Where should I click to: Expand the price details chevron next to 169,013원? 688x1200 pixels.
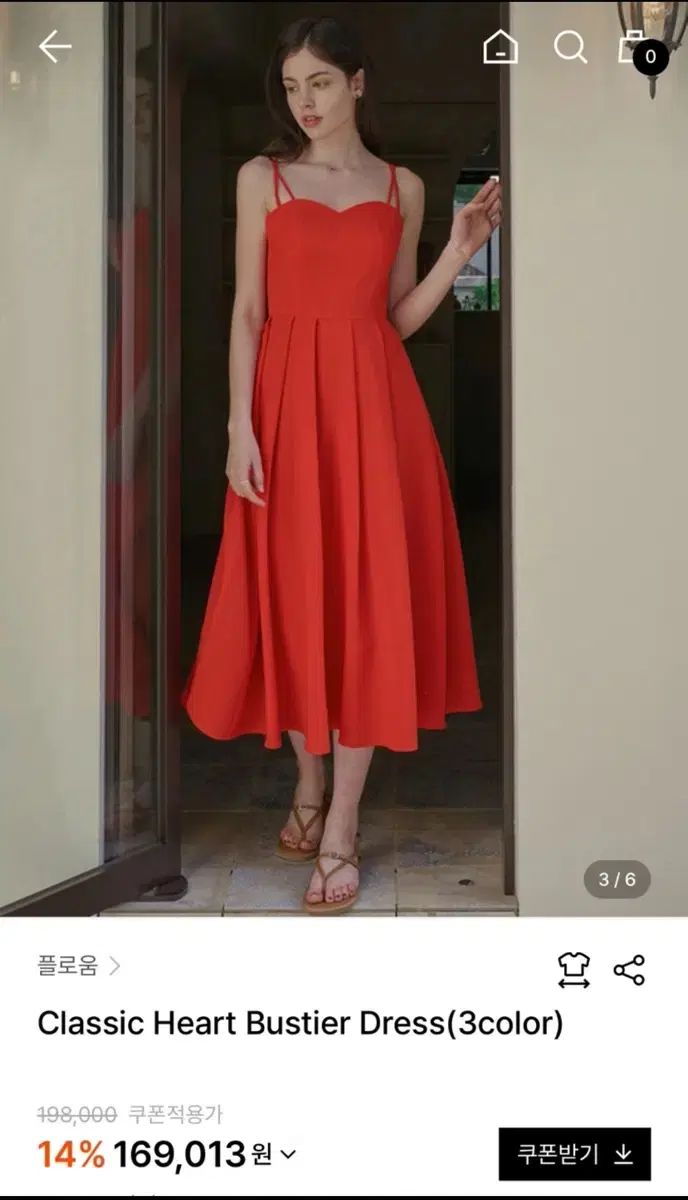coord(288,1155)
